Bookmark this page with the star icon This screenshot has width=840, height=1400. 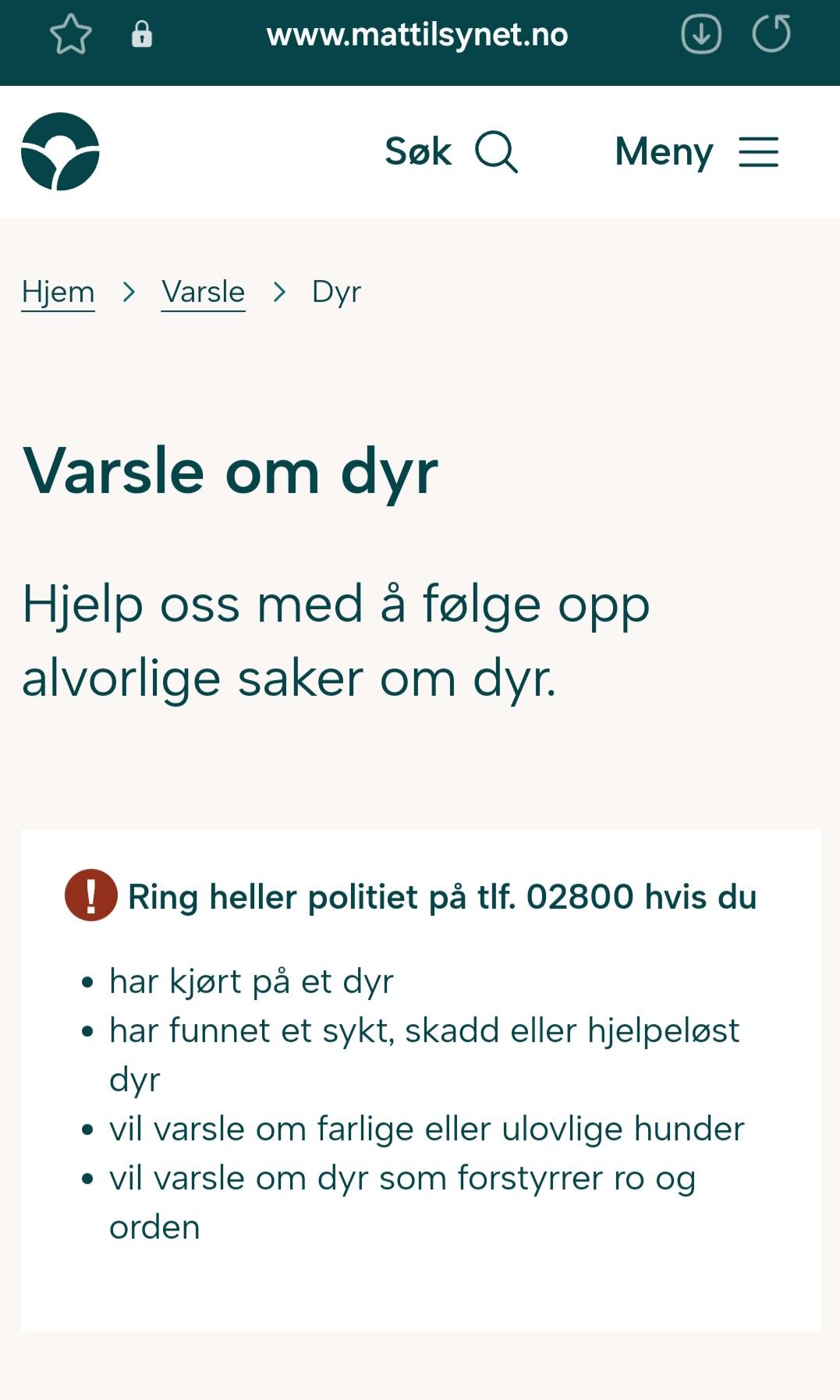[x=70, y=35]
